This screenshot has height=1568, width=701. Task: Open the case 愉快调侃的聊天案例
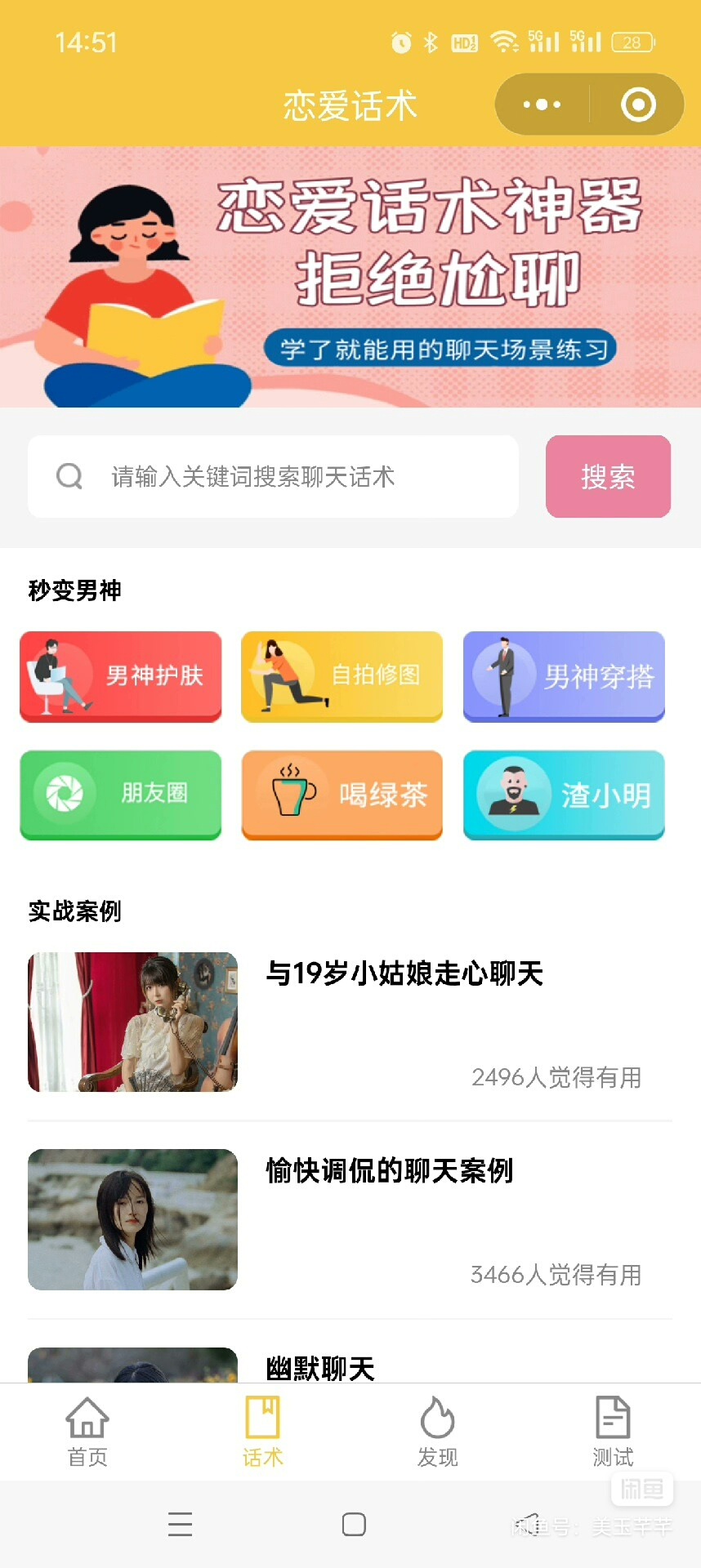pos(390,1171)
